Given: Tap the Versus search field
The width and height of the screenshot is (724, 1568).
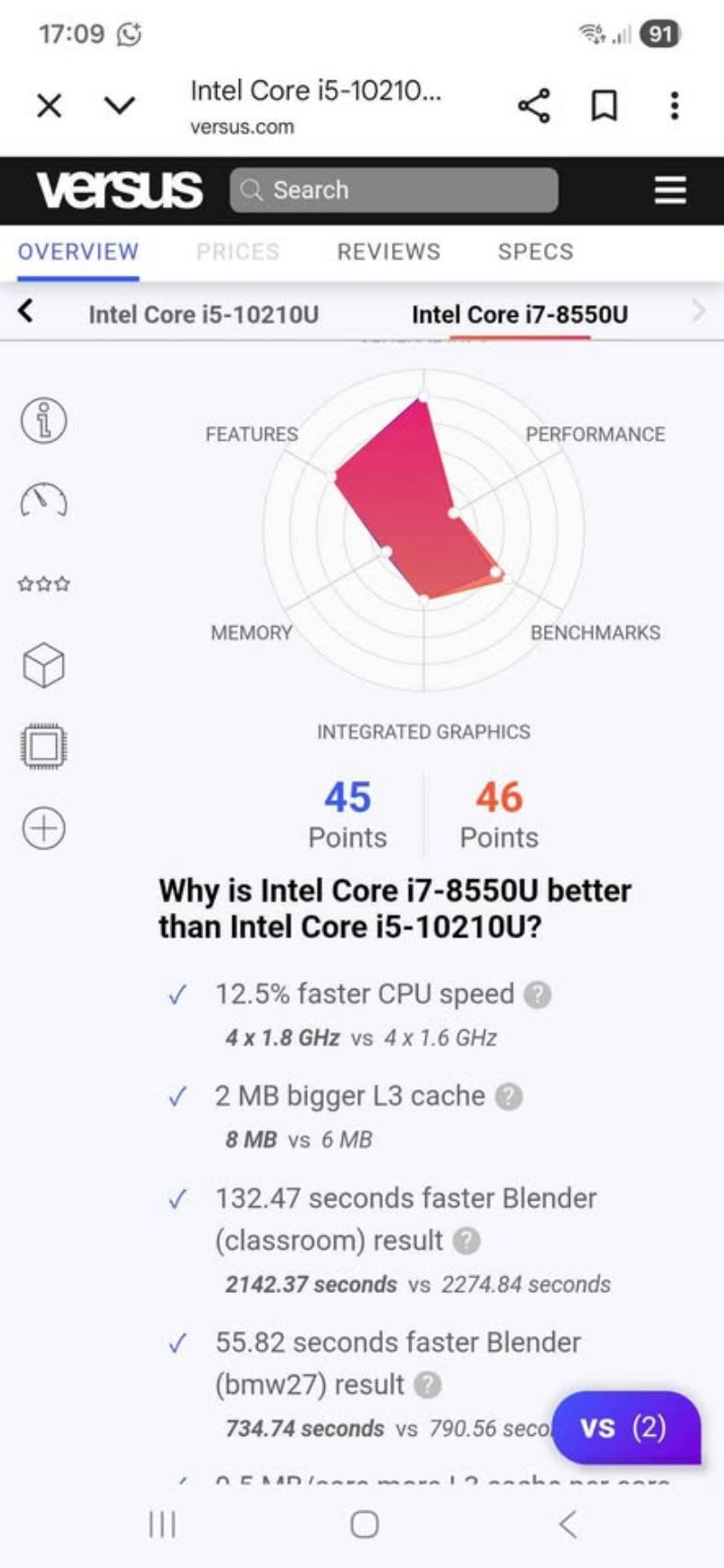Looking at the screenshot, I should pos(394,190).
